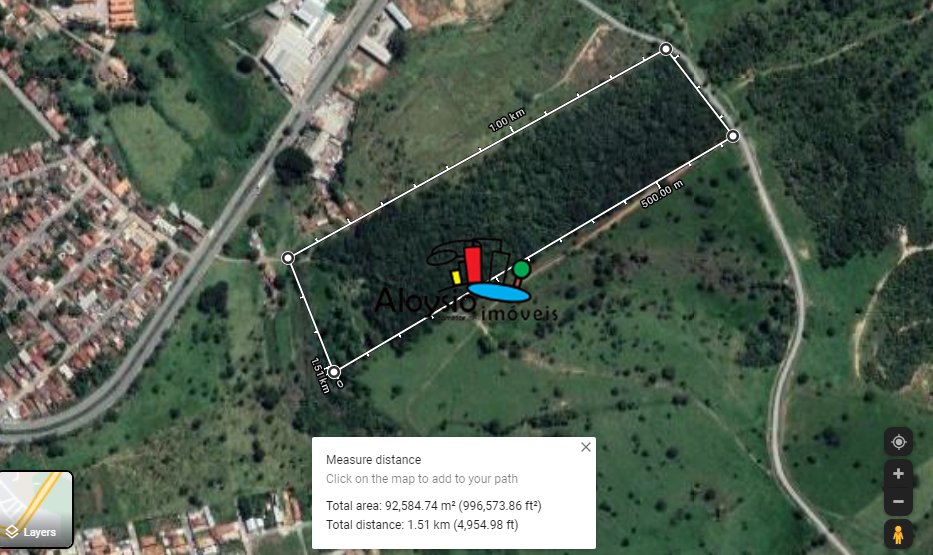Screen dimensions: 933x555
Task: Center map on your location
Action: click(x=898, y=442)
